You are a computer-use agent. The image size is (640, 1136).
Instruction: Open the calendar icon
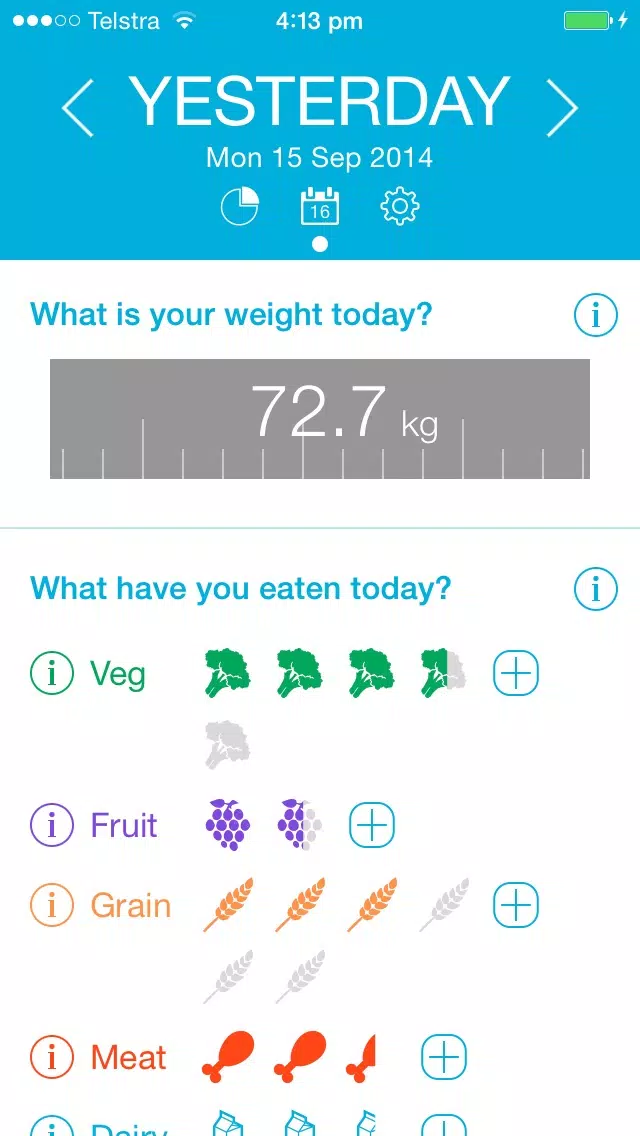[320, 206]
